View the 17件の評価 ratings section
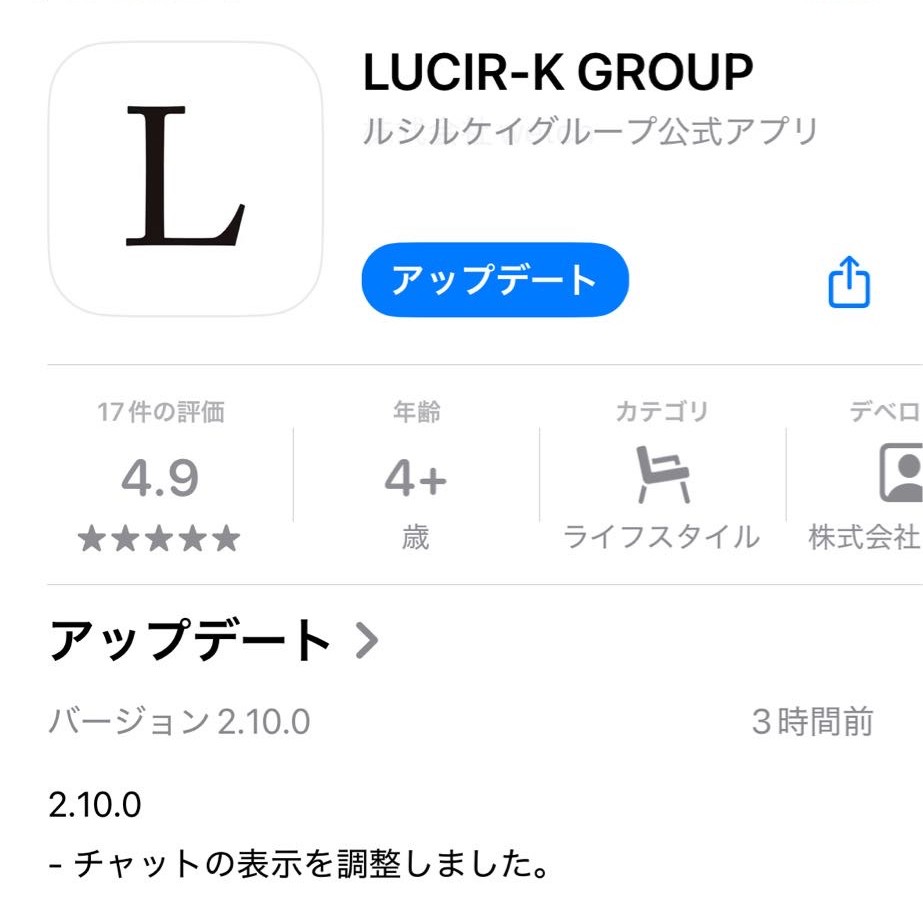 160,477
